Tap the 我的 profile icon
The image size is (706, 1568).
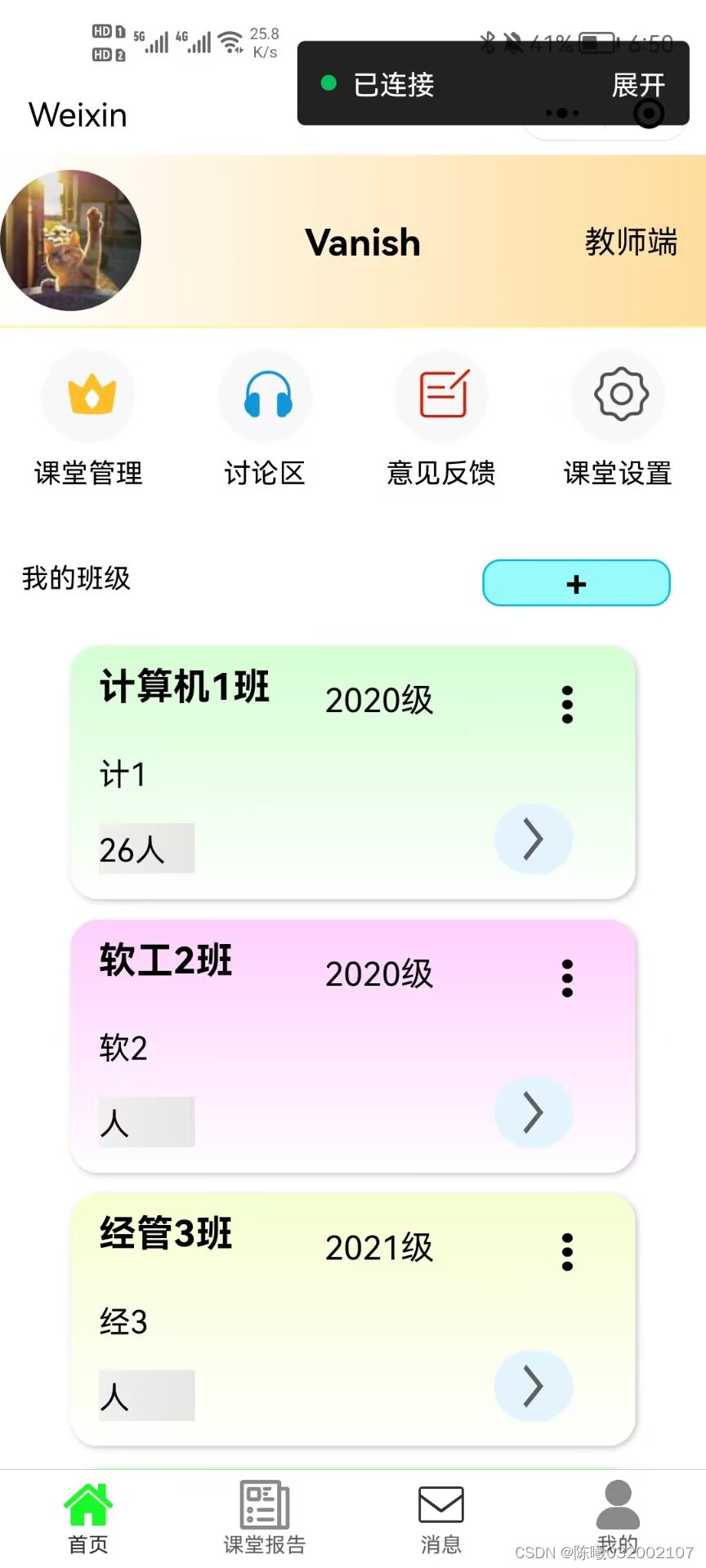(x=618, y=1503)
